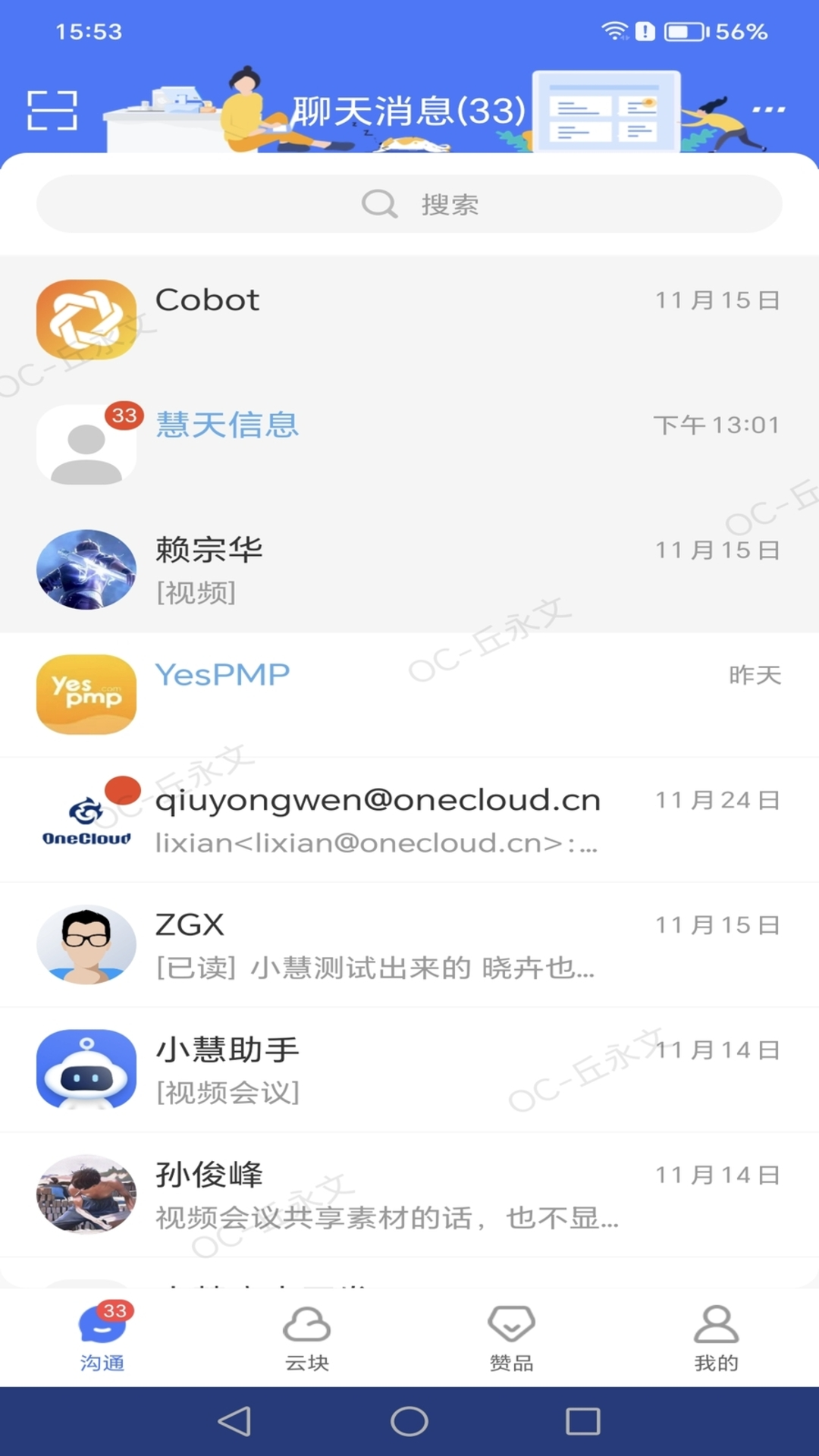Open the 慧天信息 unread badge
The image size is (819, 1456).
point(124,415)
